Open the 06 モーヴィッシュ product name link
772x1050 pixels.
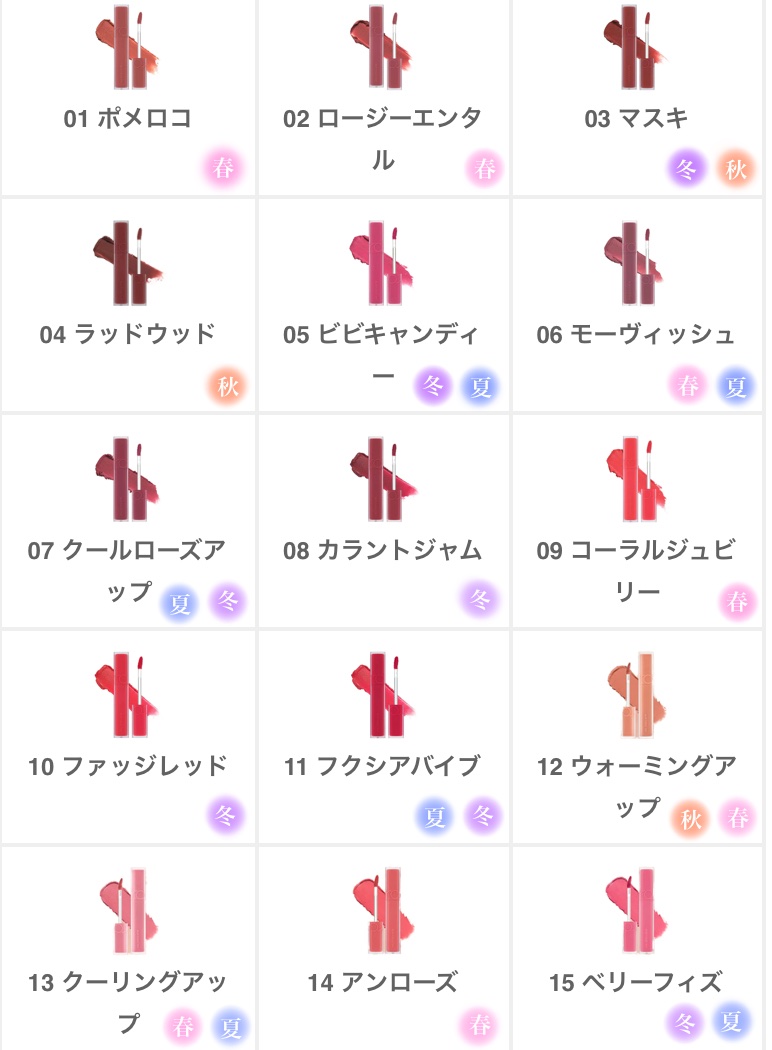[640, 336]
